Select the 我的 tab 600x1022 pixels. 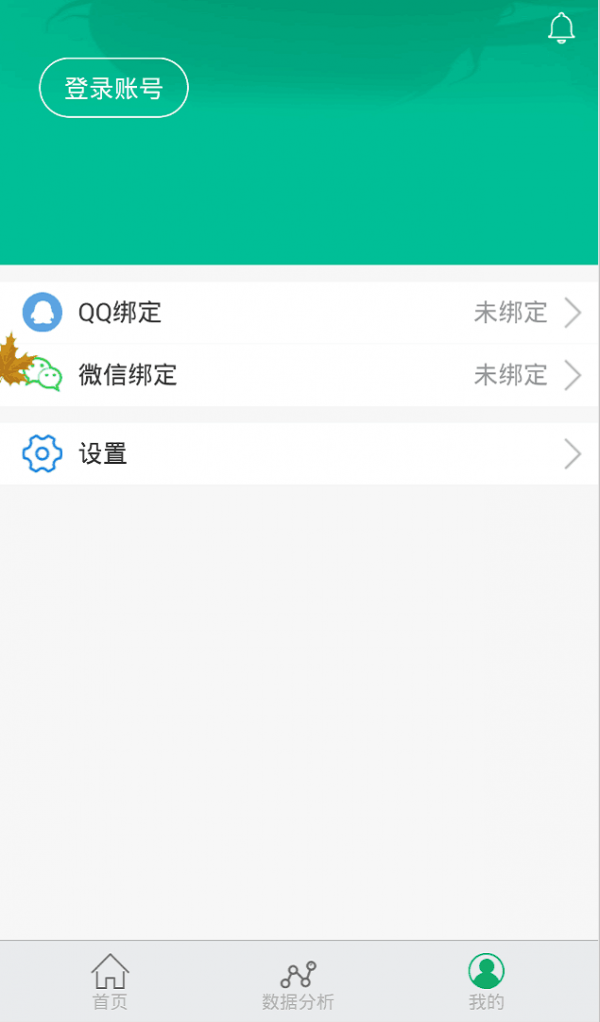pyautogui.click(x=486, y=982)
